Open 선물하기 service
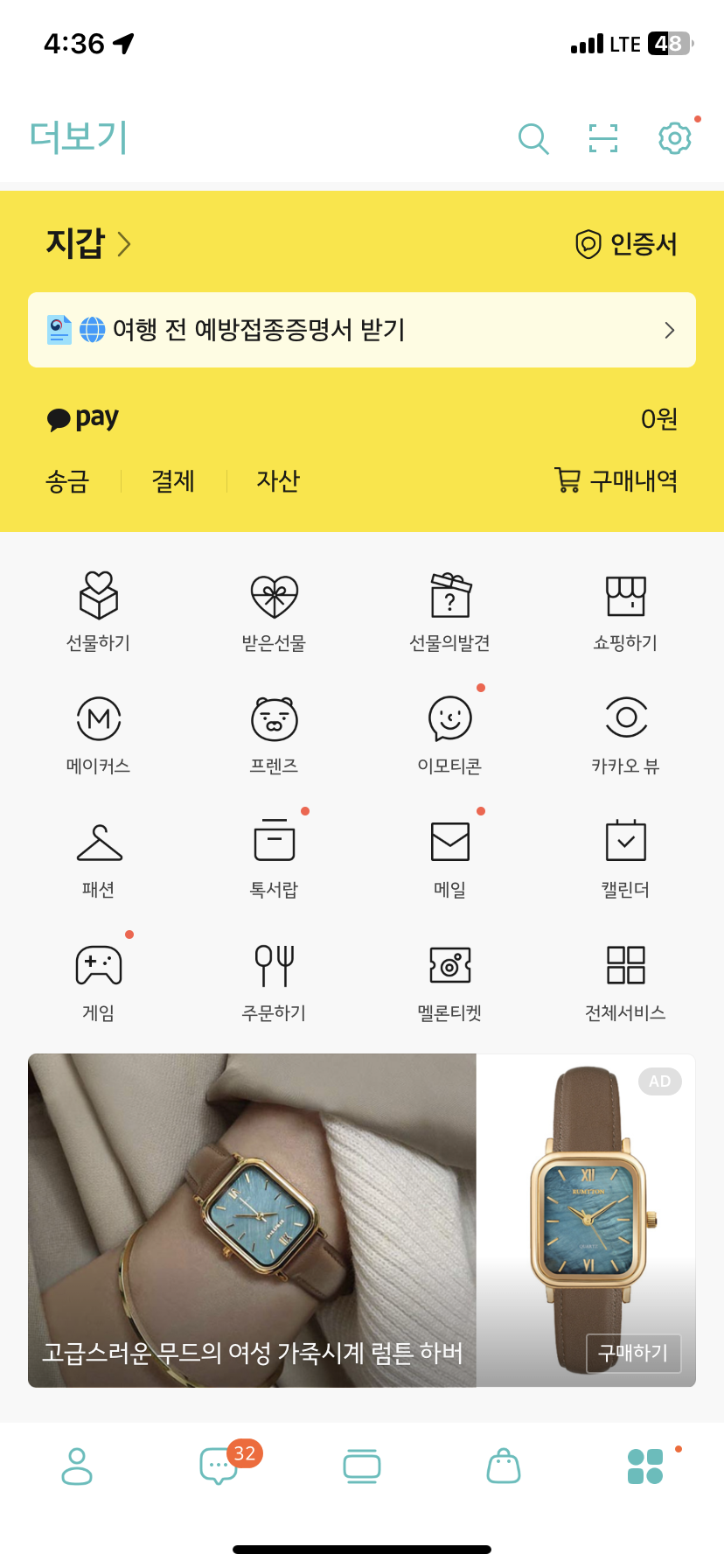724x1568 pixels. coord(99,612)
